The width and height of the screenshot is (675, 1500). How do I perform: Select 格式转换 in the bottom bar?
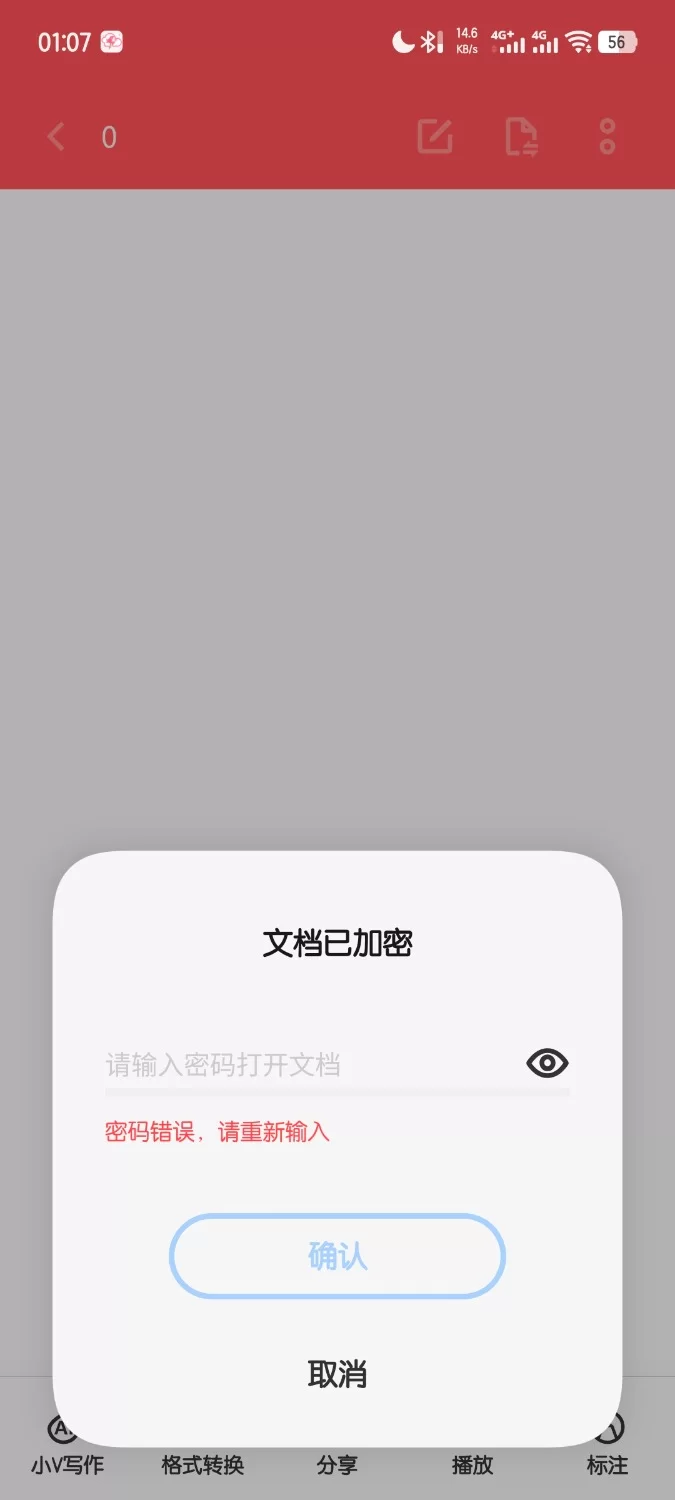pyautogui.click(x=203, y=1465)
